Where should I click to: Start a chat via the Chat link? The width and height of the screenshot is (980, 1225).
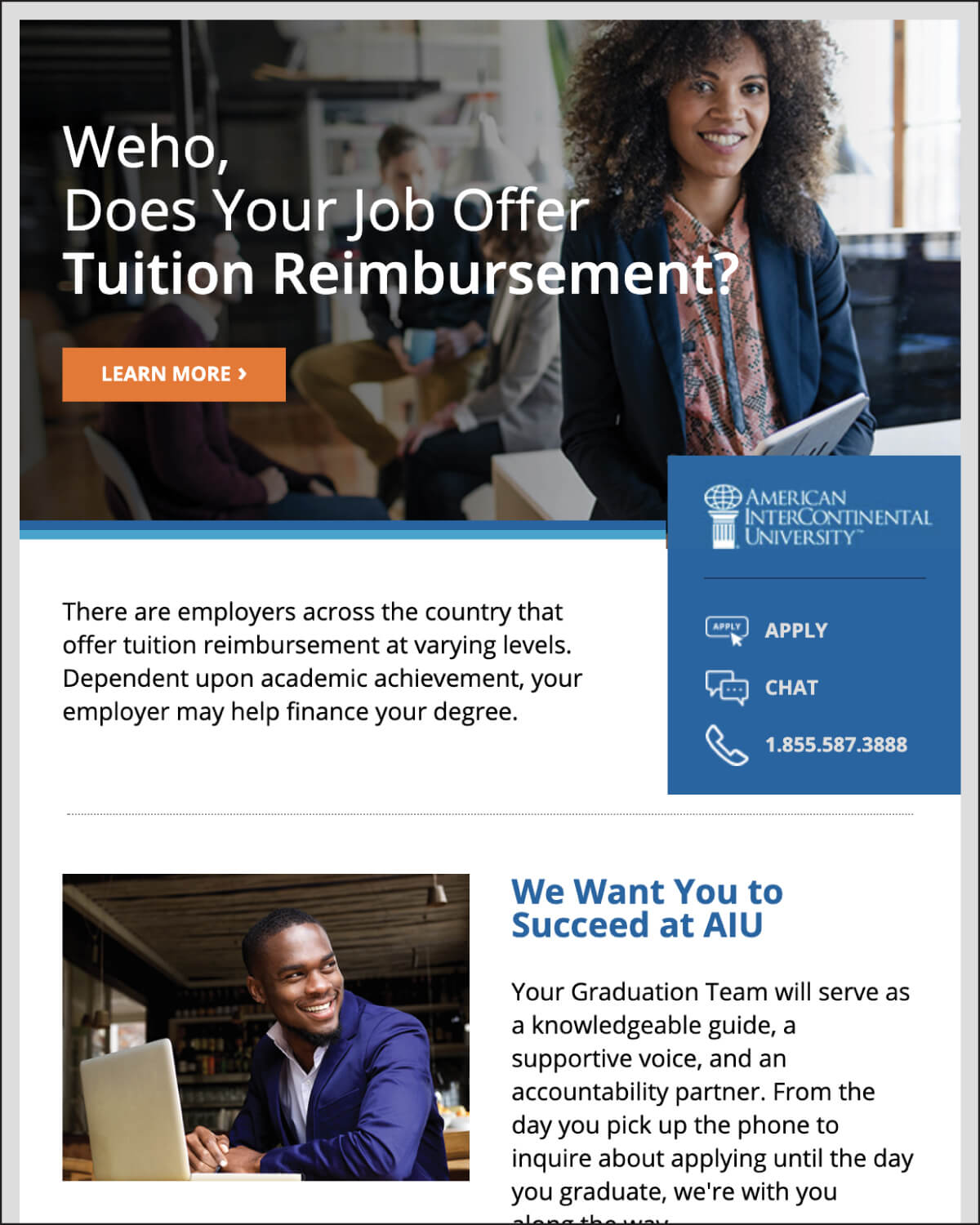pos(790,688)
